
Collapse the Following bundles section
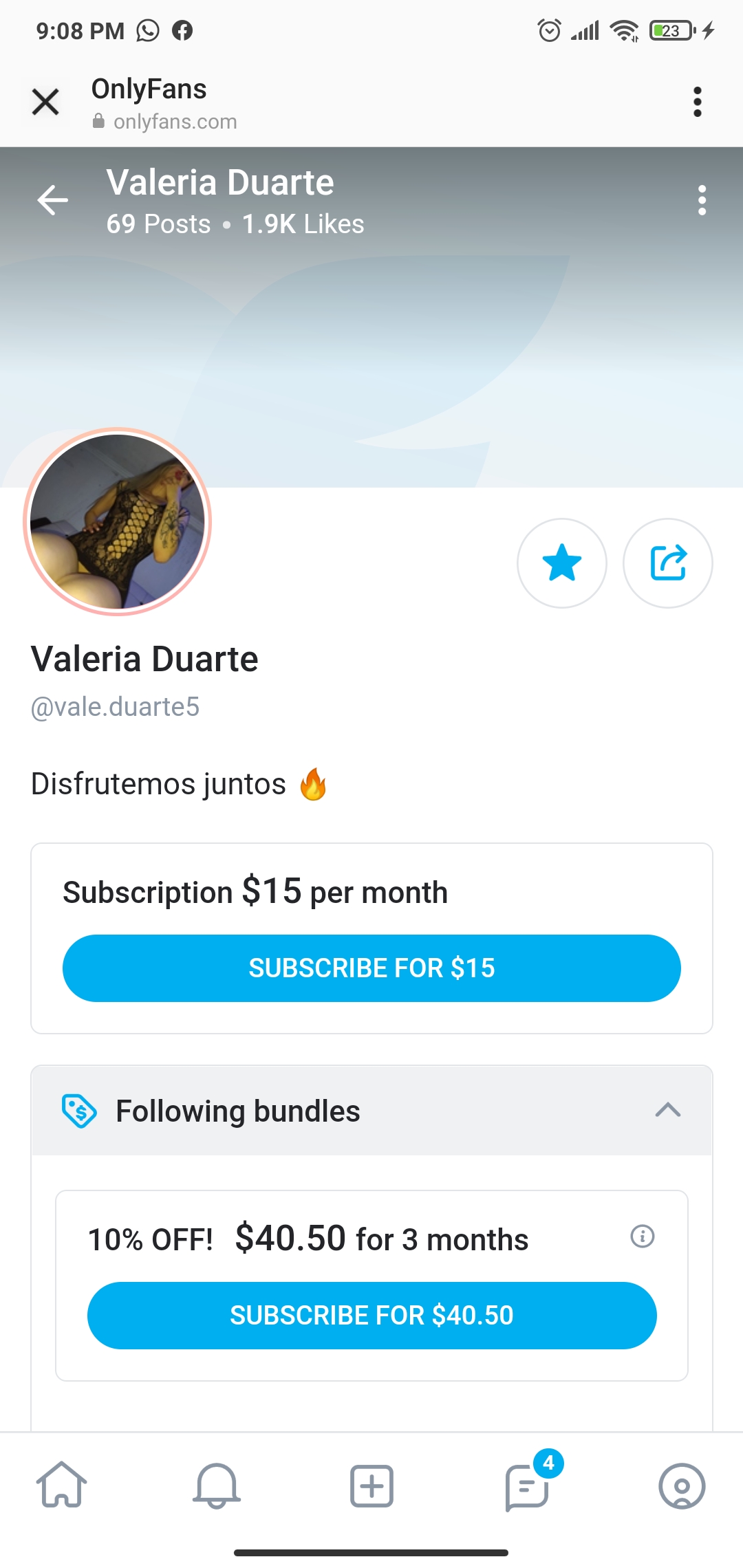coord(668,1110)
